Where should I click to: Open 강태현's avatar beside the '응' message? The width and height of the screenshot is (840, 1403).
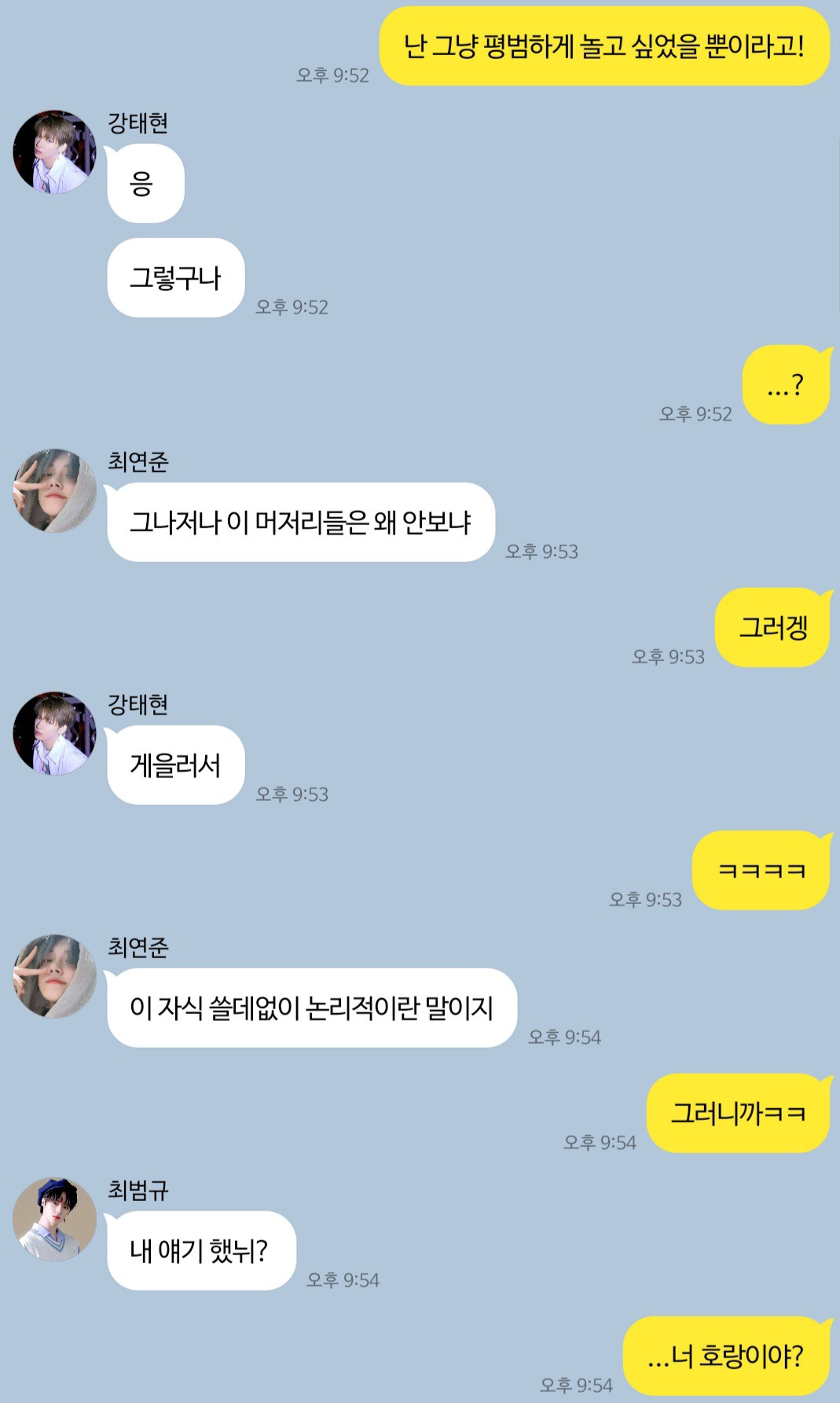pos(54,152)
